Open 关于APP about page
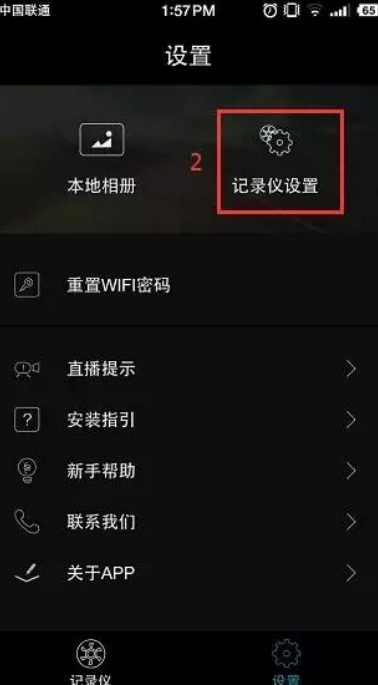This screenshot has height=685, width=378. (x=189, y=573)
